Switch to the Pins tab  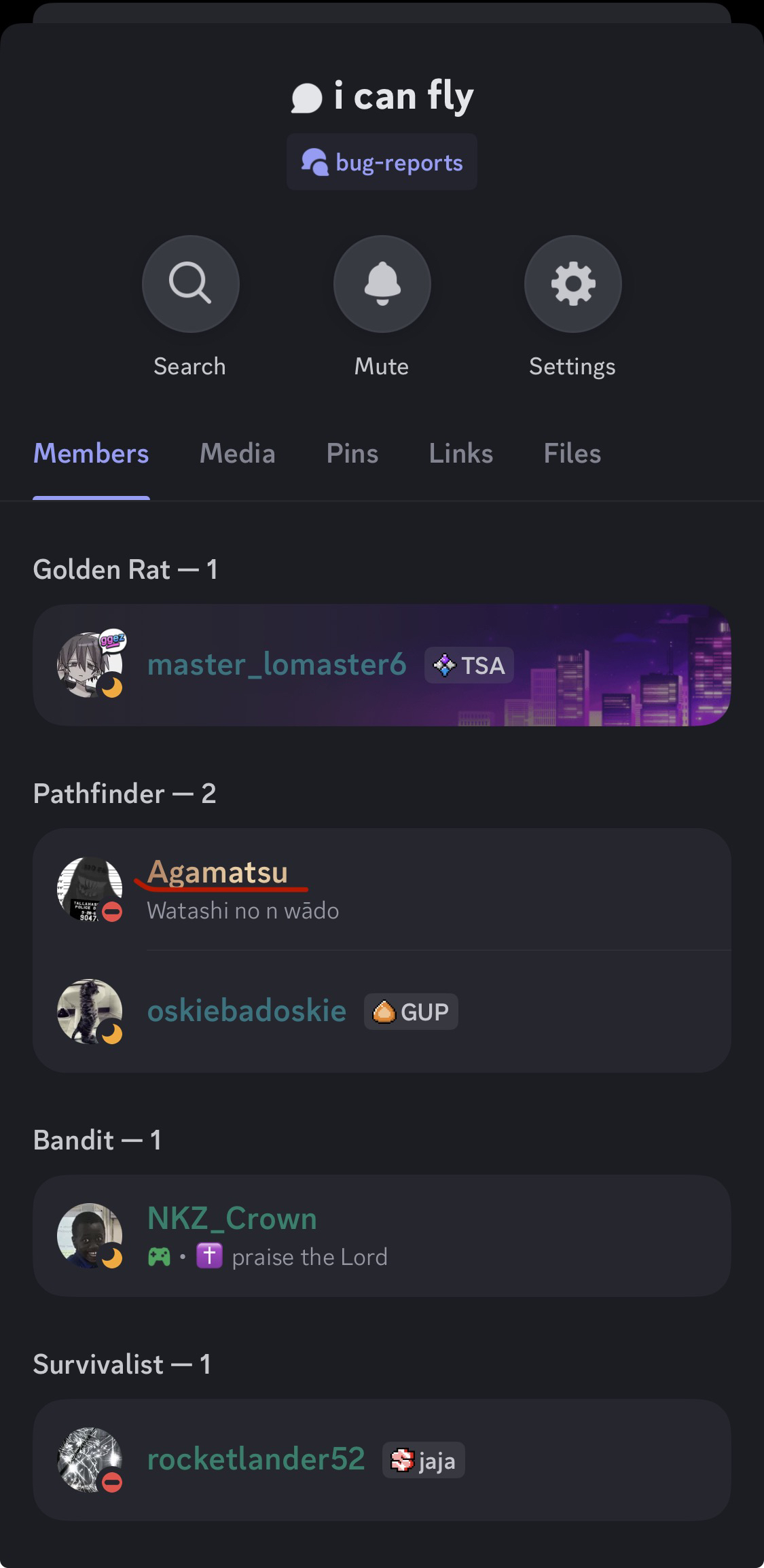pos(352,454)
